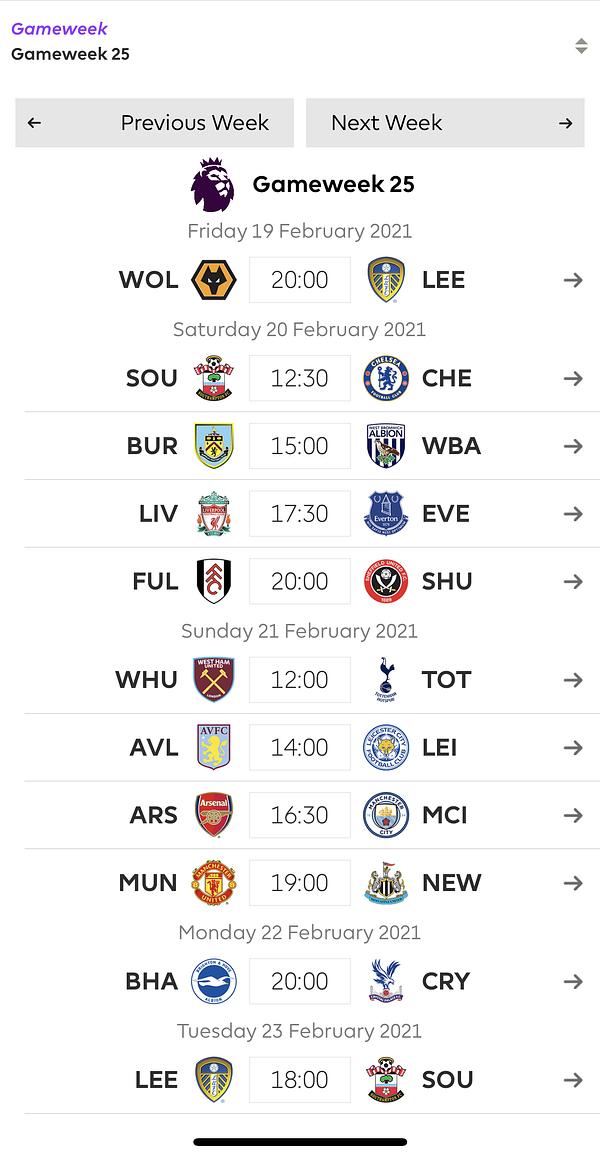This screenshot has width=600, height=1158.
Task: View the BUR vs WBA match
Action: 299,446
